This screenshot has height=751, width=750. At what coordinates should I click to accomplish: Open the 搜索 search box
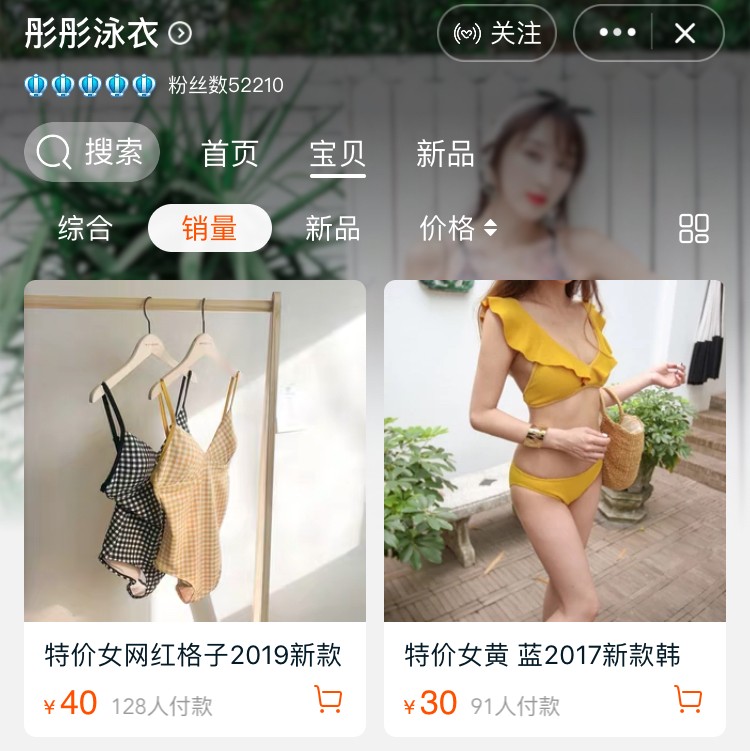[92, 152]
